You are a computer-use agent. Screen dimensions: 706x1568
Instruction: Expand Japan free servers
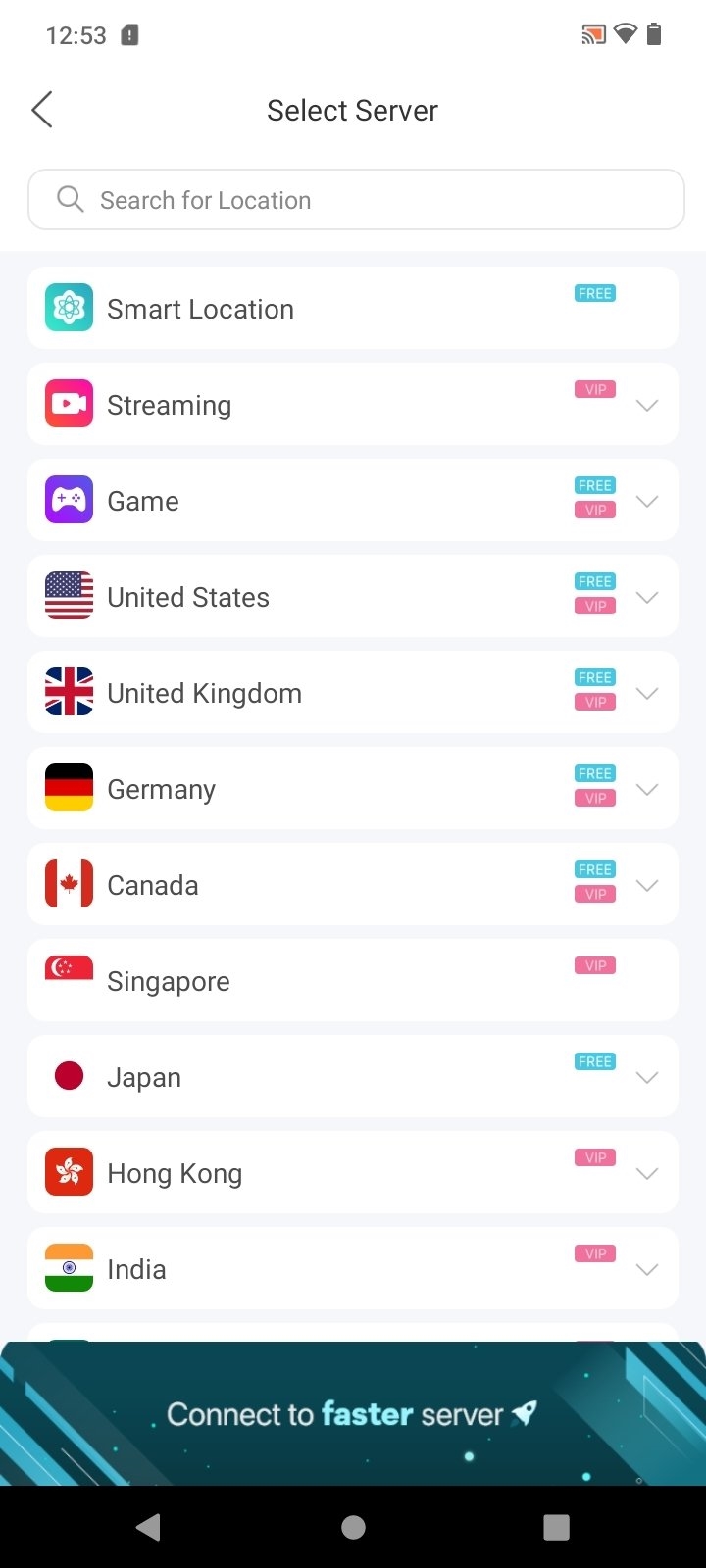pyautogui.click(x=646, y=1077)
